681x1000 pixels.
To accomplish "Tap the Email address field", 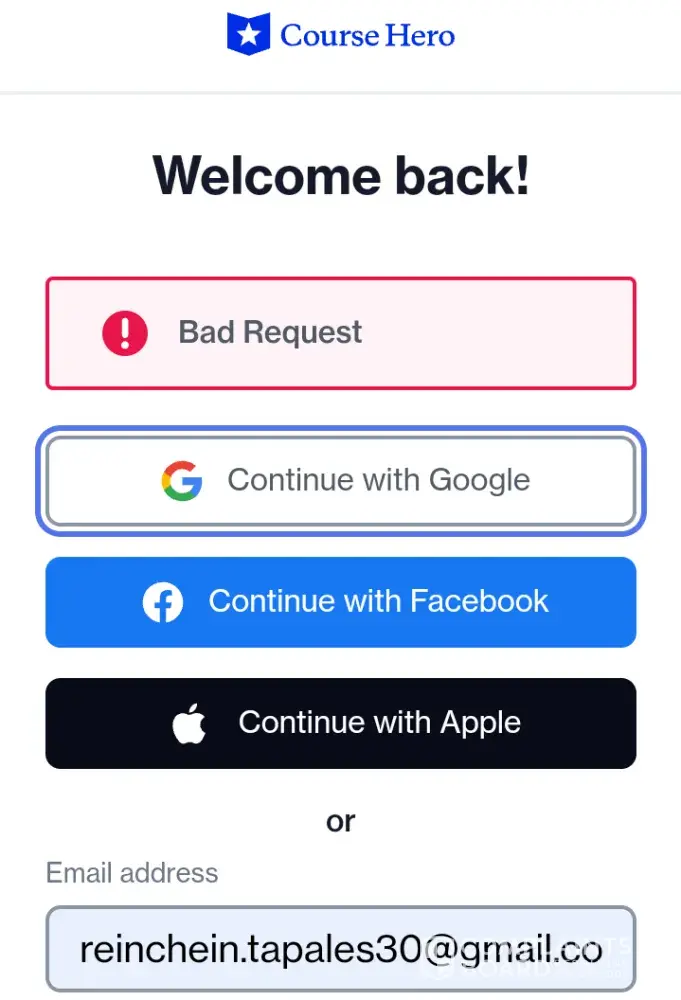I will coord(340,949).
